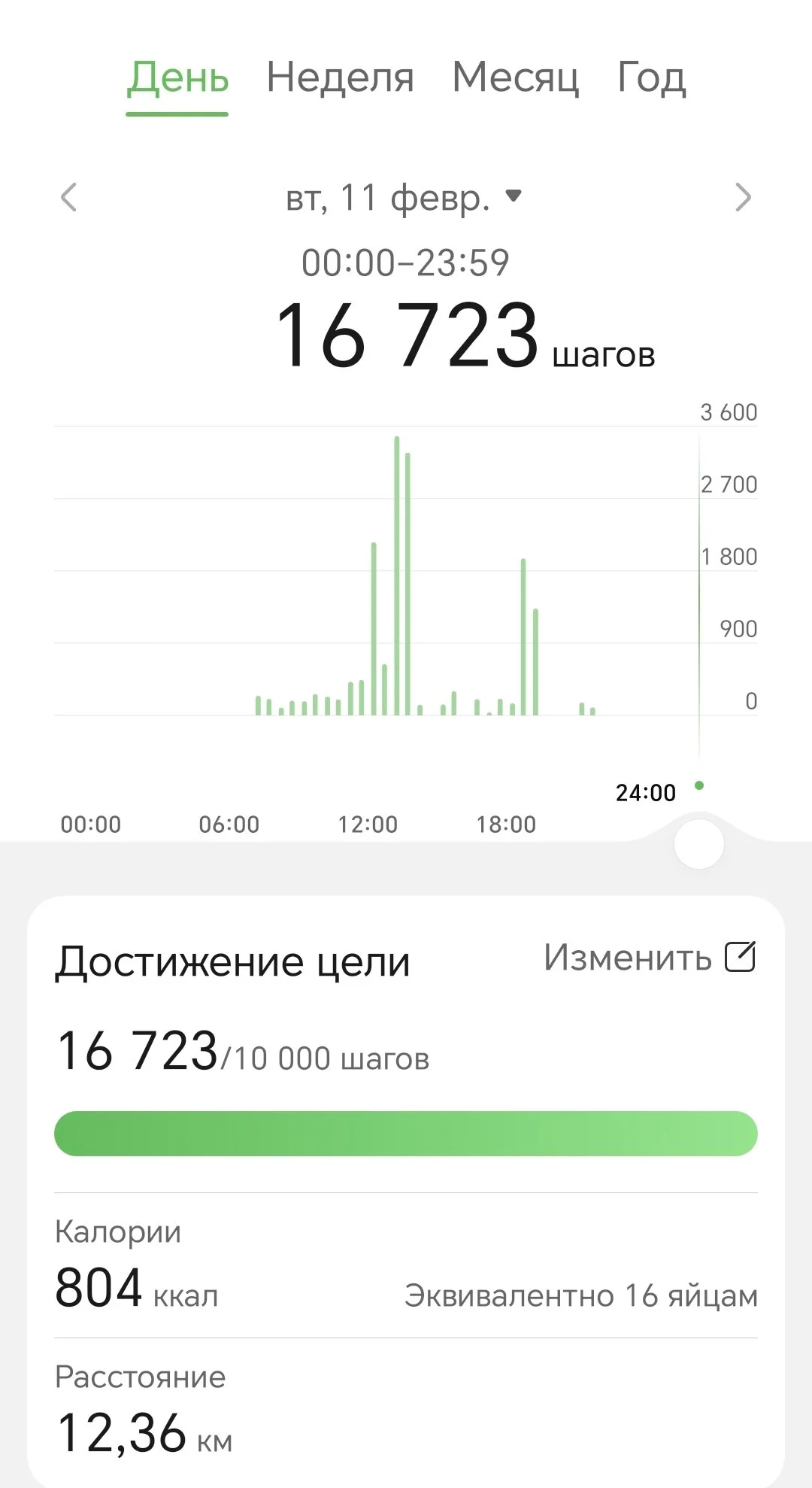Open the date picker for вт, 11 февр.
Image resolution: width=812 pixels, height=1488 pixels.
tap(404, 198)
